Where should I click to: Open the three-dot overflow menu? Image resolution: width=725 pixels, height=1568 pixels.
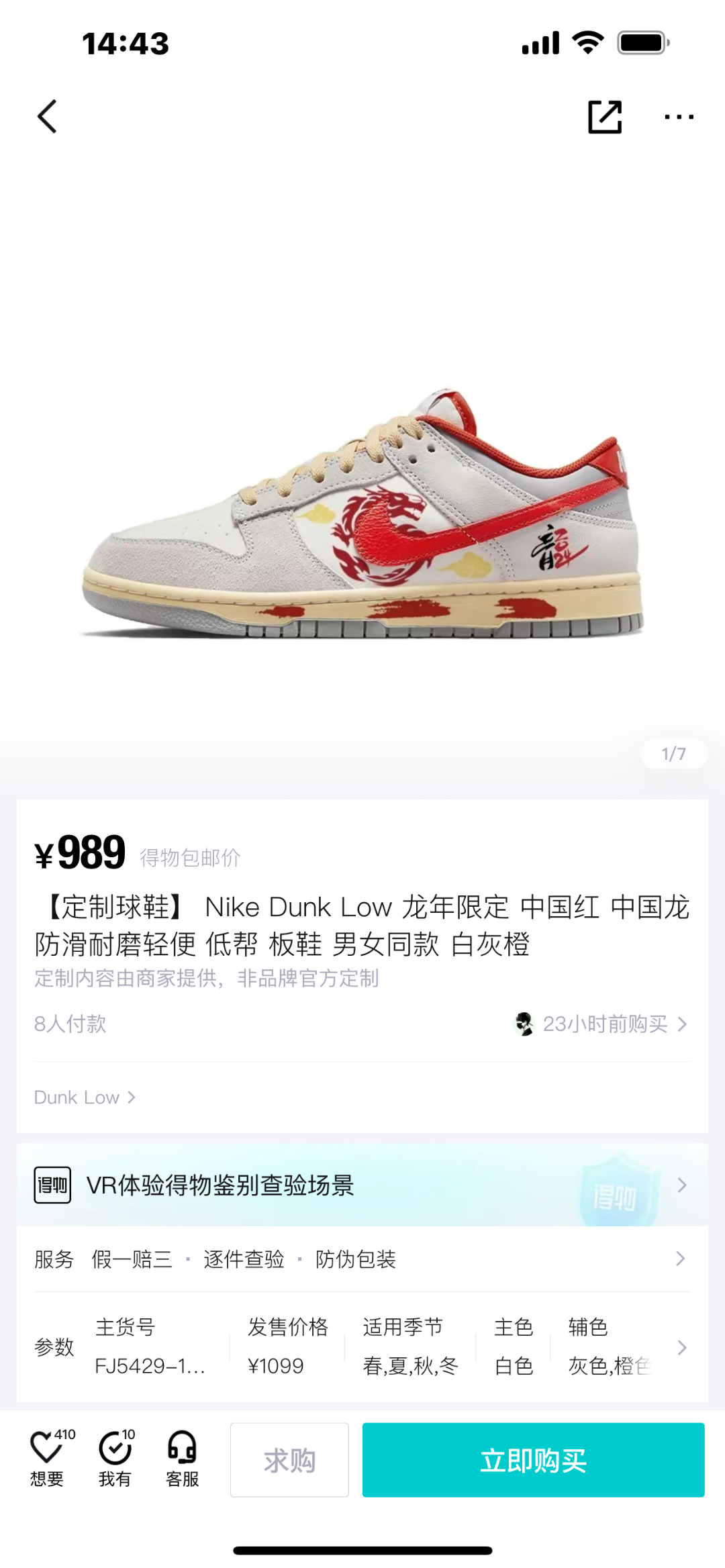(x=679, y=117)
